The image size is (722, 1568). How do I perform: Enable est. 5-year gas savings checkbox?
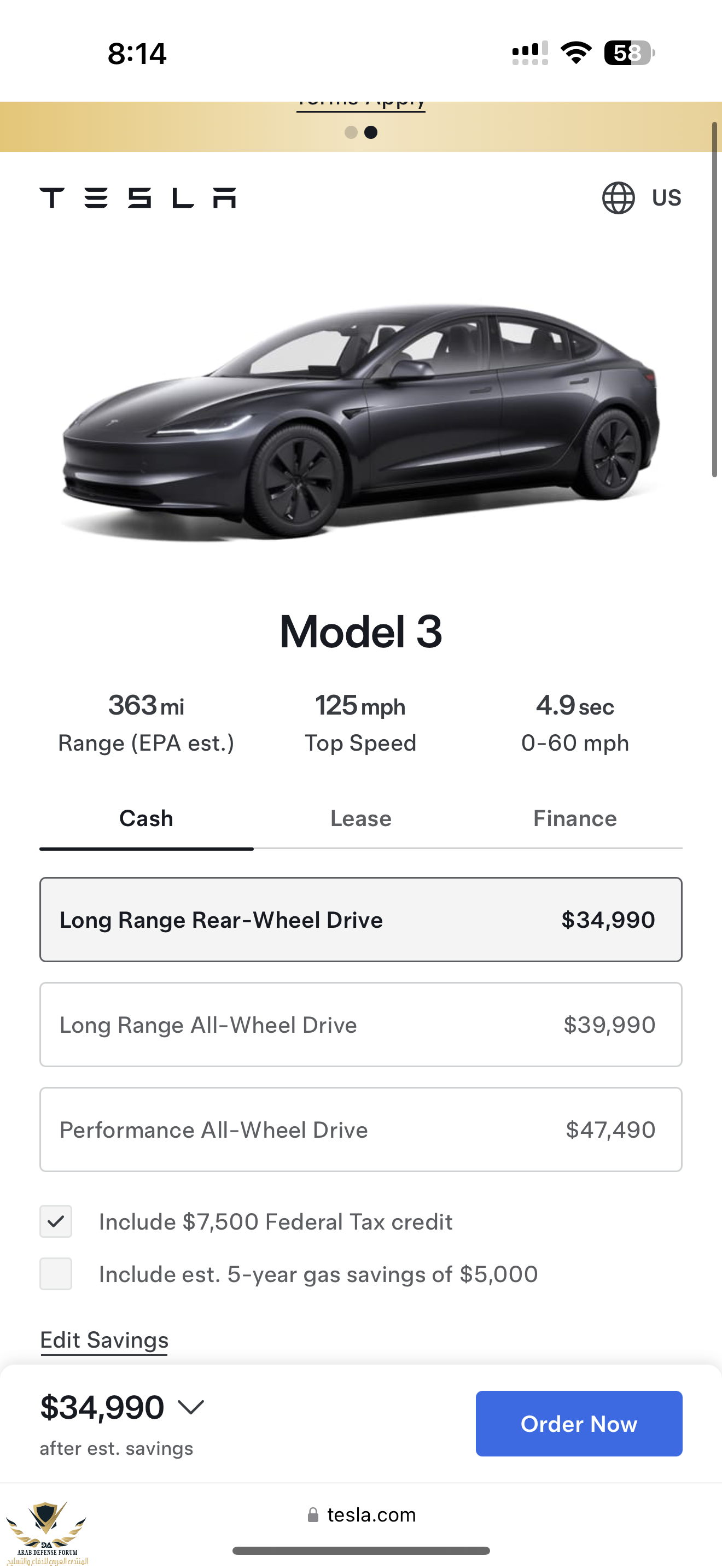(x=56, y=1274)
